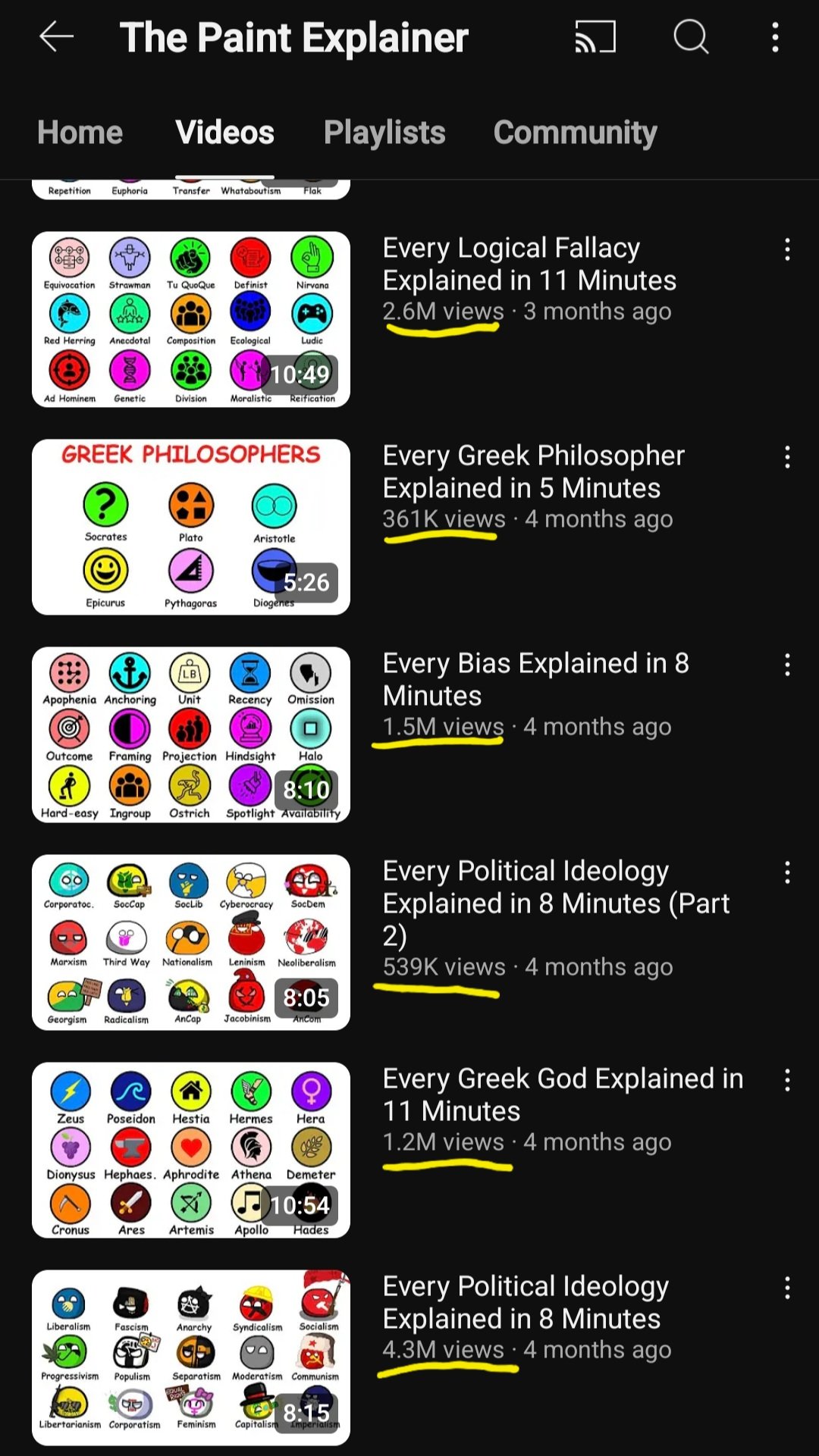Viewport: 819px width, 1456px height.
Task: Watch the Political Ideology video with 4.3M views
Action: tap(191, 1357)
